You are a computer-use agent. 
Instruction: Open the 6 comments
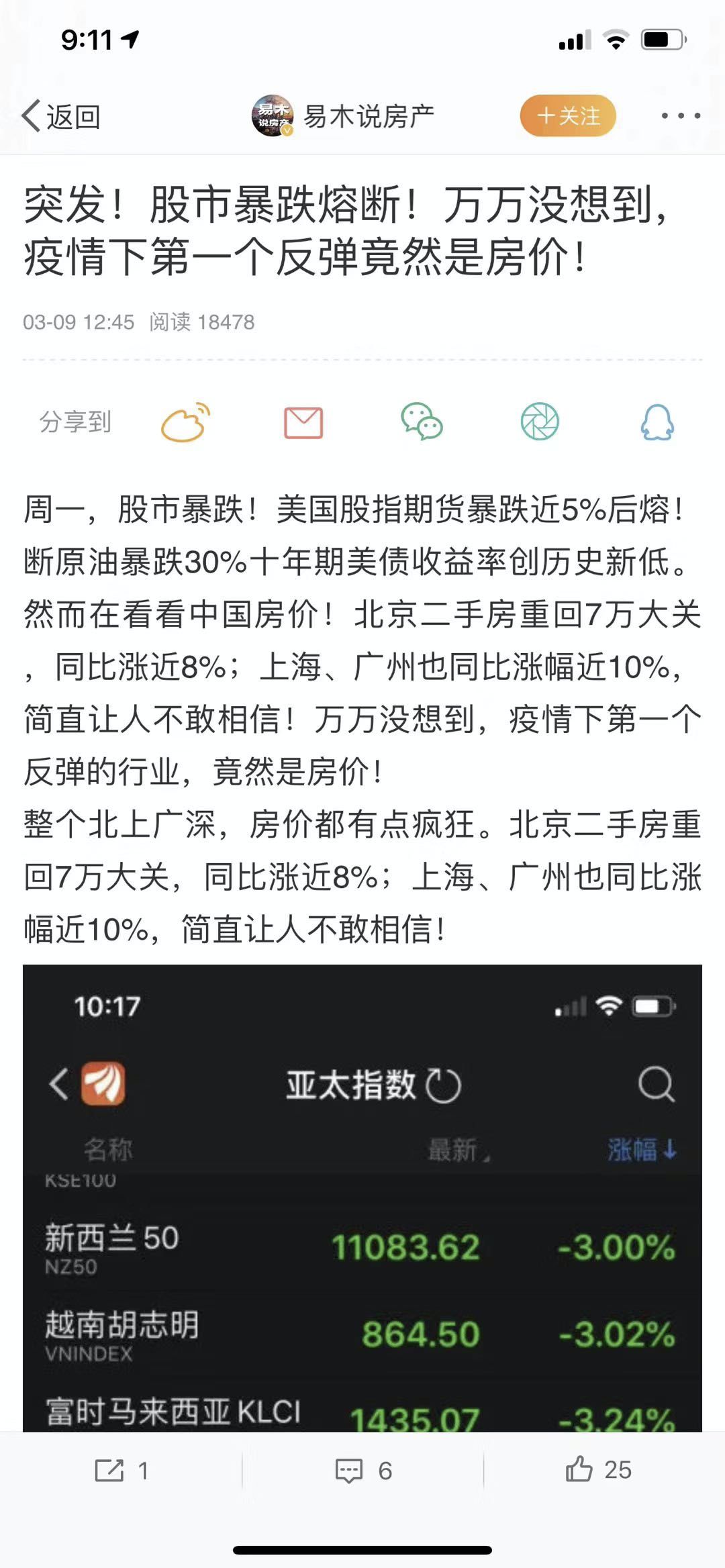click(362, 1470)
